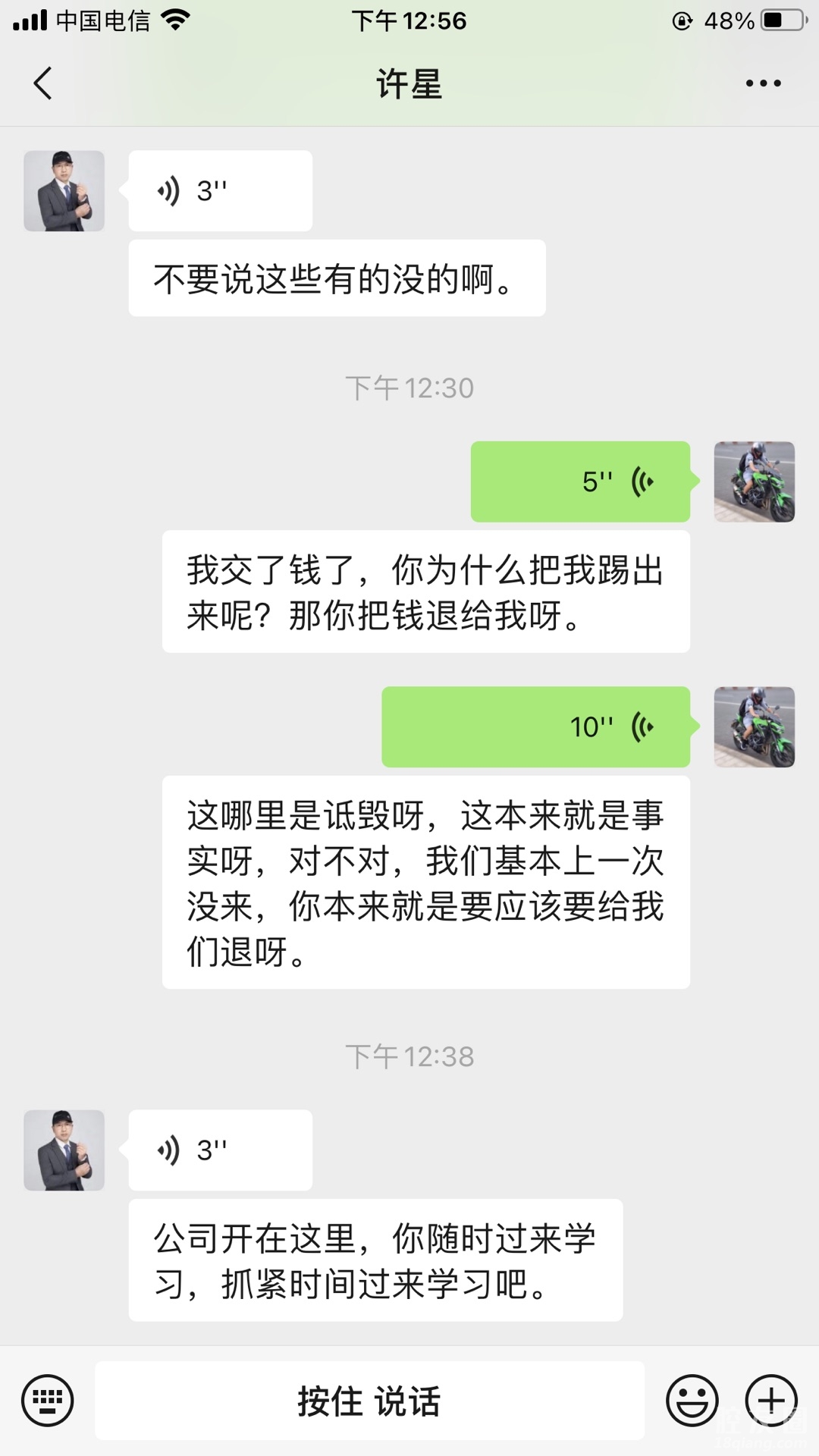Tap the 按住 说话 hold-to-talk button
819x1456 pixels.
point(369,1401)
